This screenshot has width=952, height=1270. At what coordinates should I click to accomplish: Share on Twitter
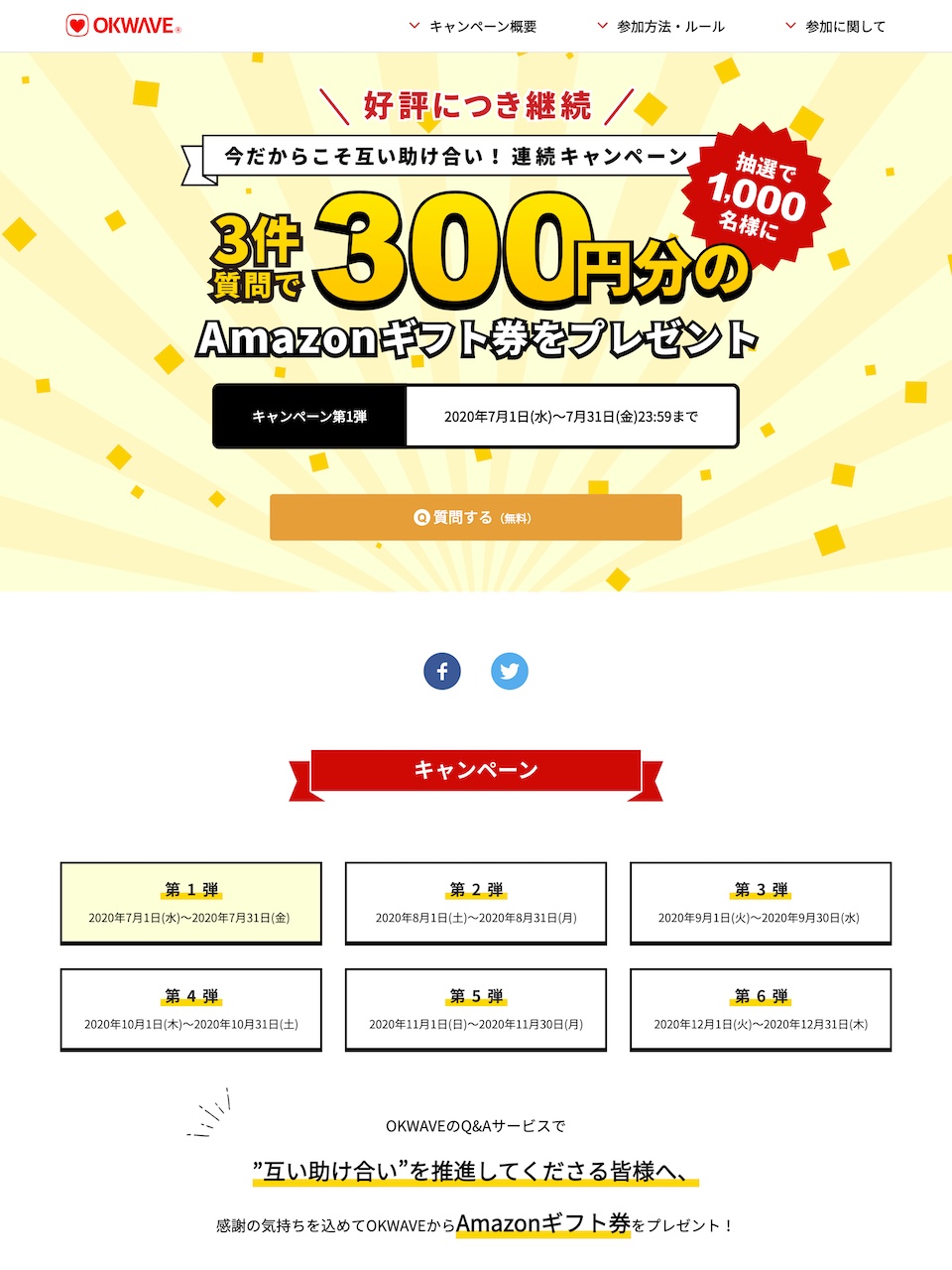(510, 672)
